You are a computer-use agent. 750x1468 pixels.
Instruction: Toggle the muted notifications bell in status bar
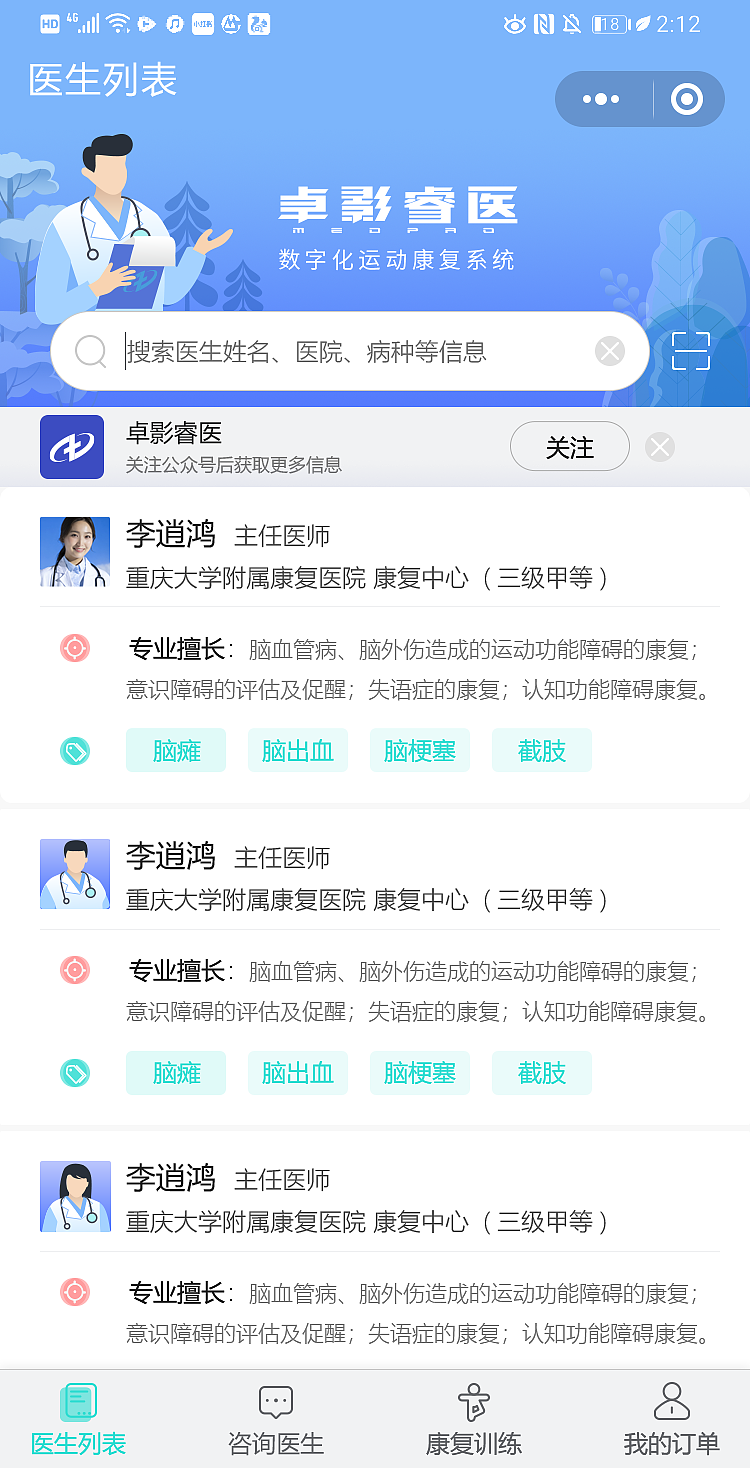tap(572, 24)
